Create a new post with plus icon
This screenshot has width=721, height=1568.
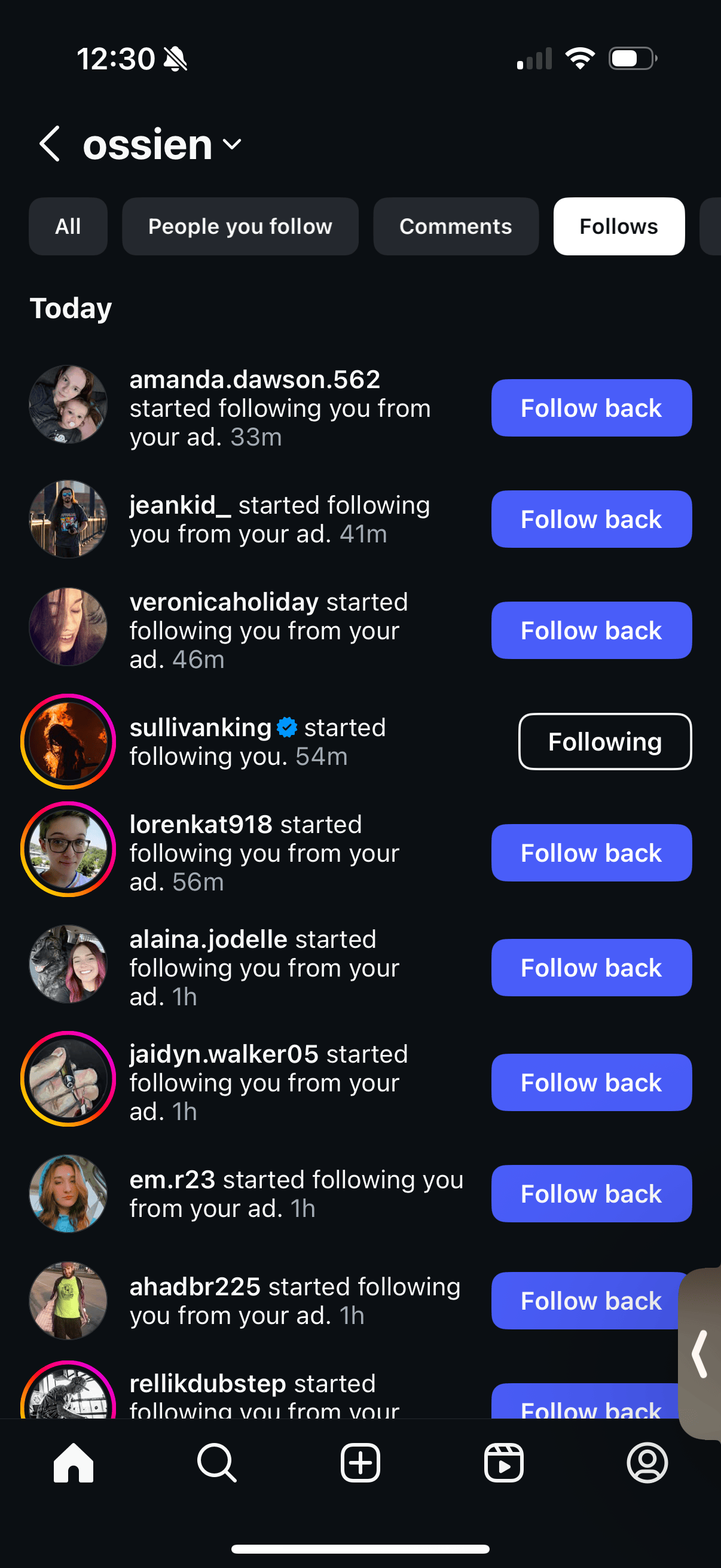tap(360, 1462)
